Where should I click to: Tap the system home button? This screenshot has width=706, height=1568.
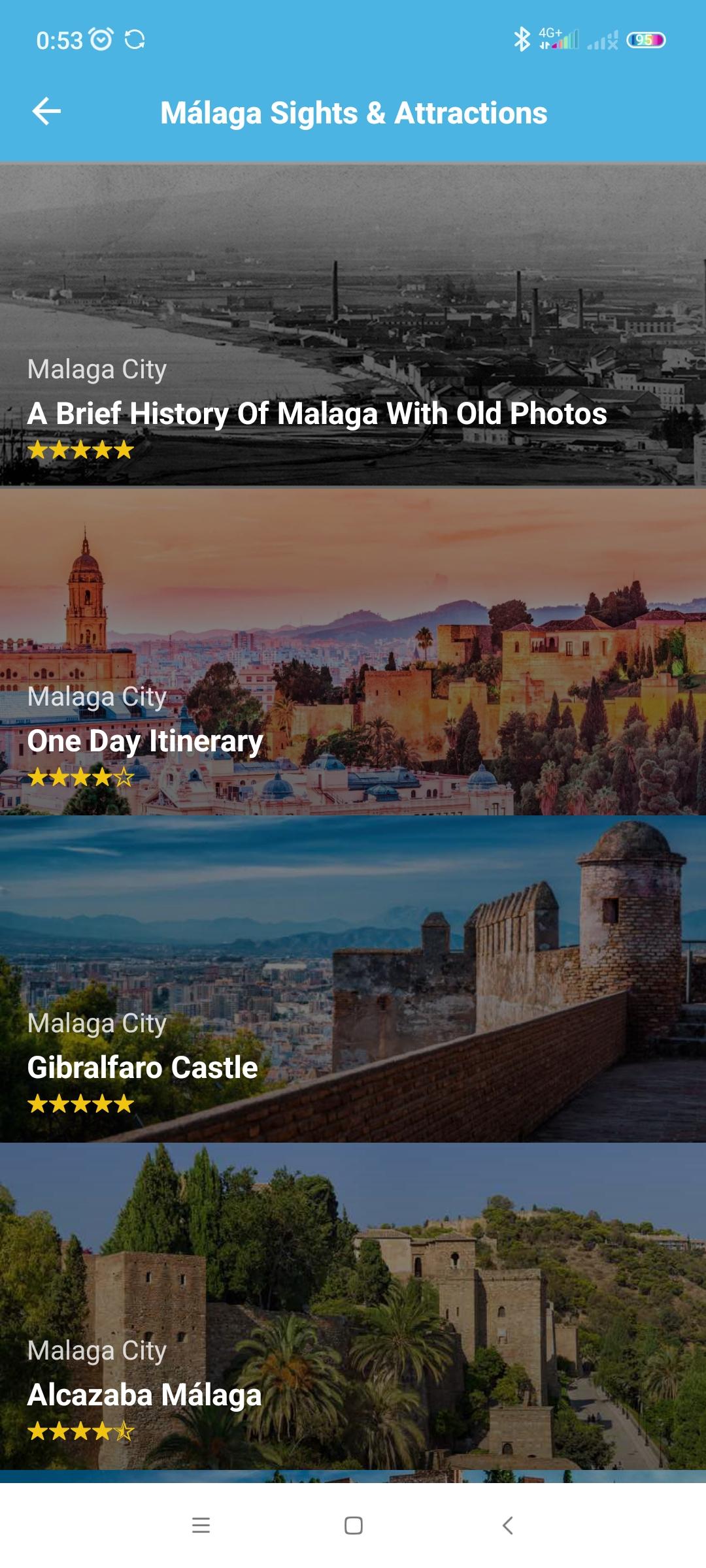pos(353,1526)
